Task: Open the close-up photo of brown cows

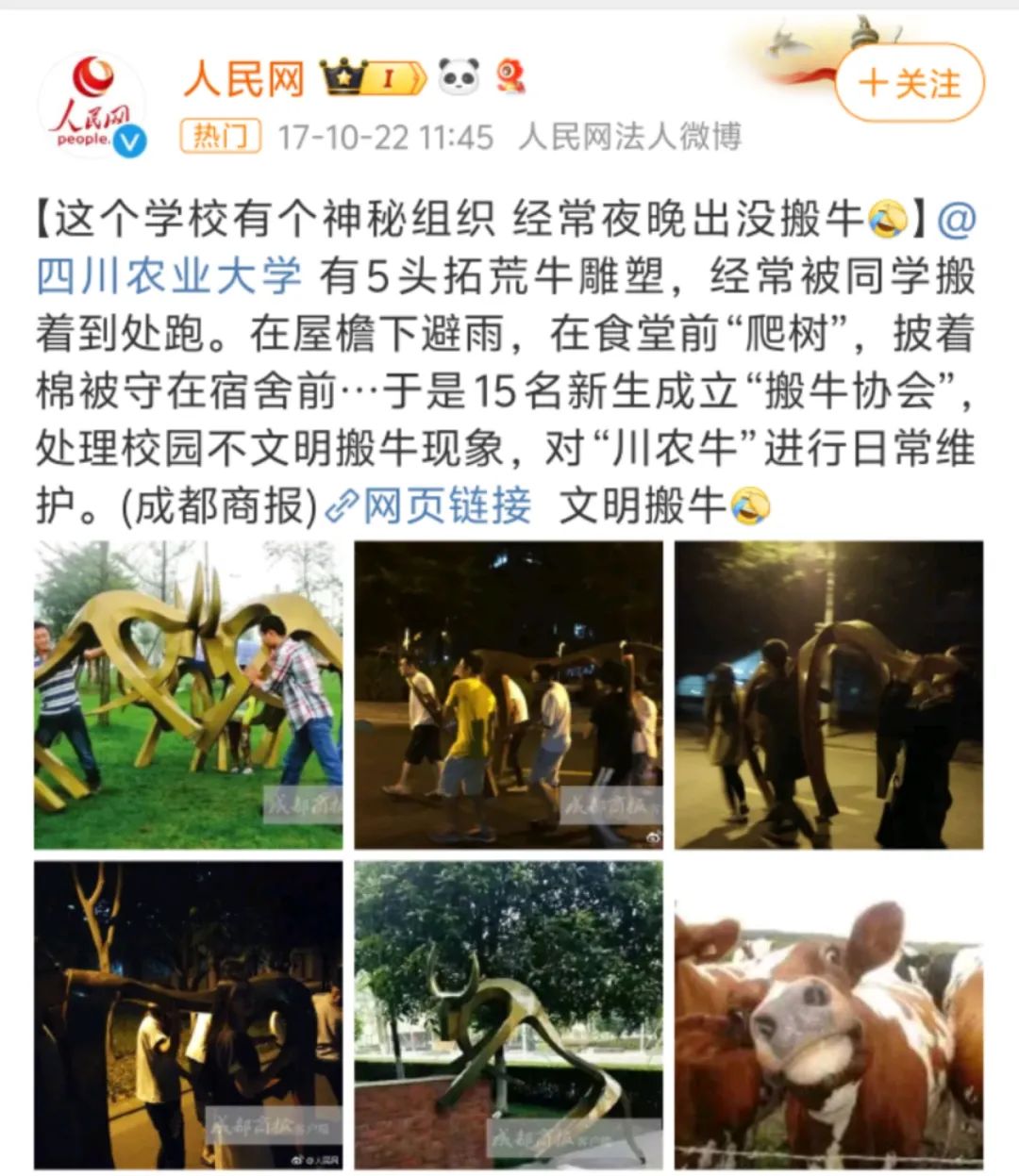Action: [x=828, y=1015]
